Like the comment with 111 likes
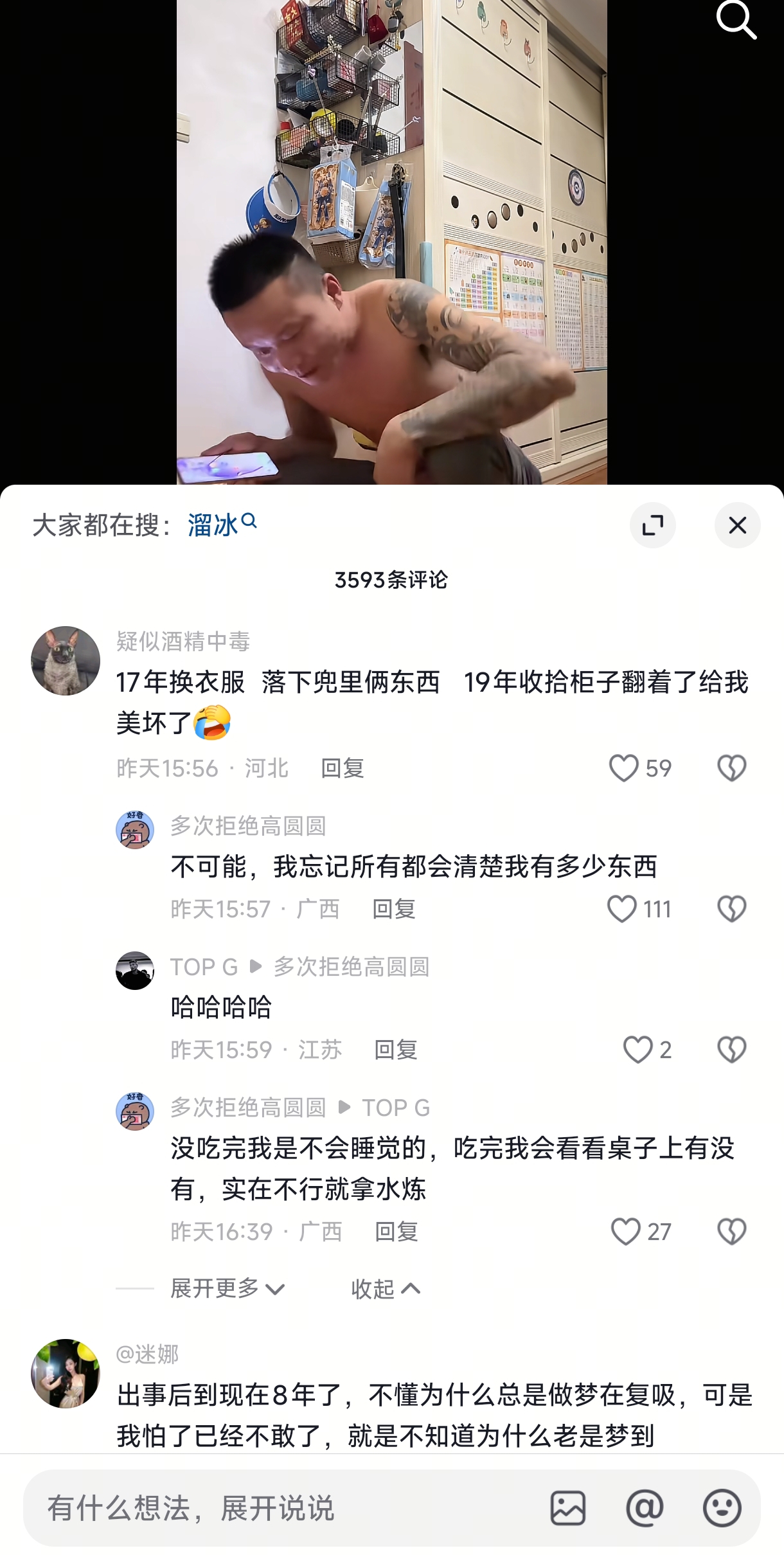 (622, 909)
